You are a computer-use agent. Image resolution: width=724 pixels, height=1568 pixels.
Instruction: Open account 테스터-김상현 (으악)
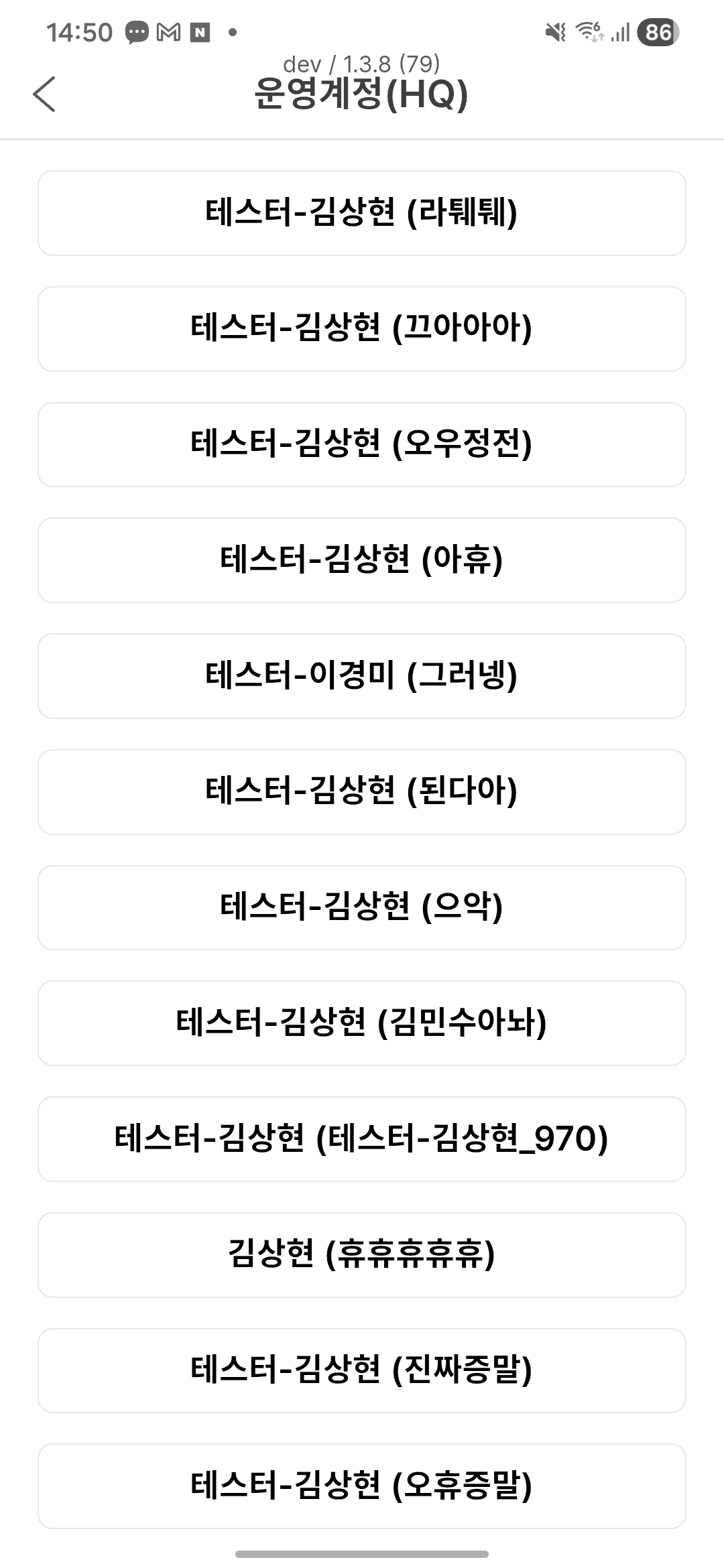pyautogui.click(x=362, y=907)
